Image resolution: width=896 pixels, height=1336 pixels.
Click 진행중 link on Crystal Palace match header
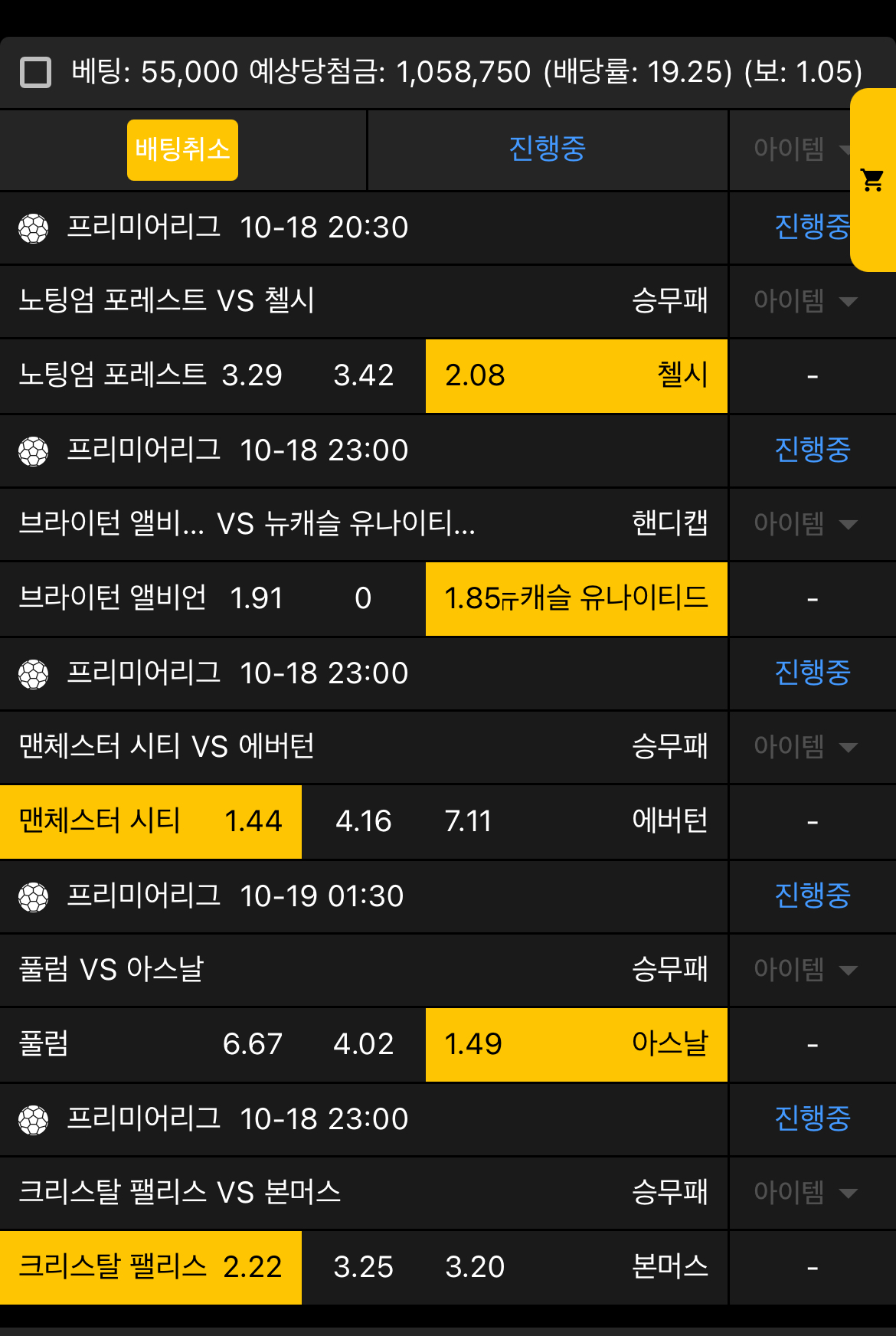pos(812,1119)
